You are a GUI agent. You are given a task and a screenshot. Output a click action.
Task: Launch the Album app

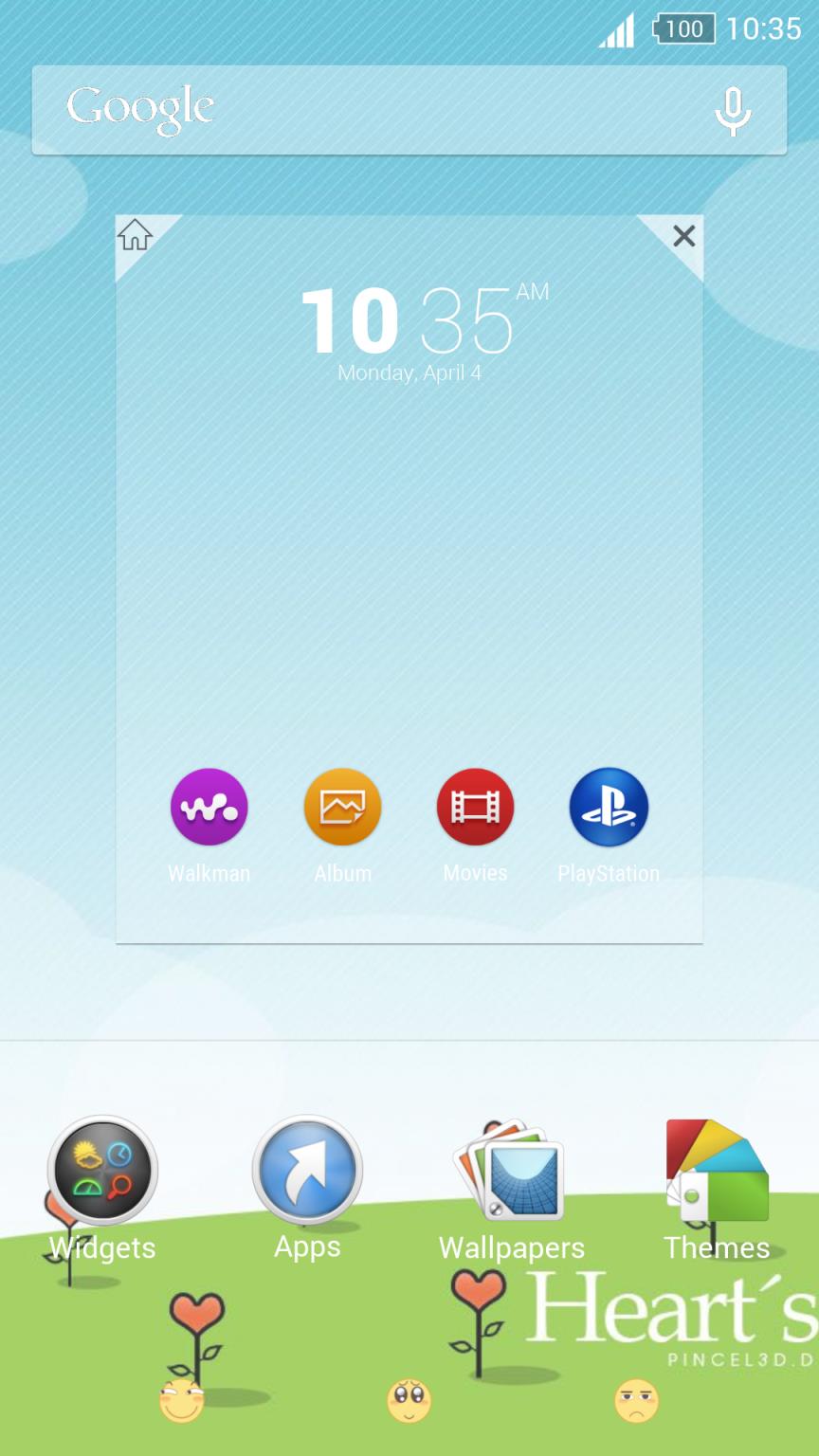click(x=342, y=808)
